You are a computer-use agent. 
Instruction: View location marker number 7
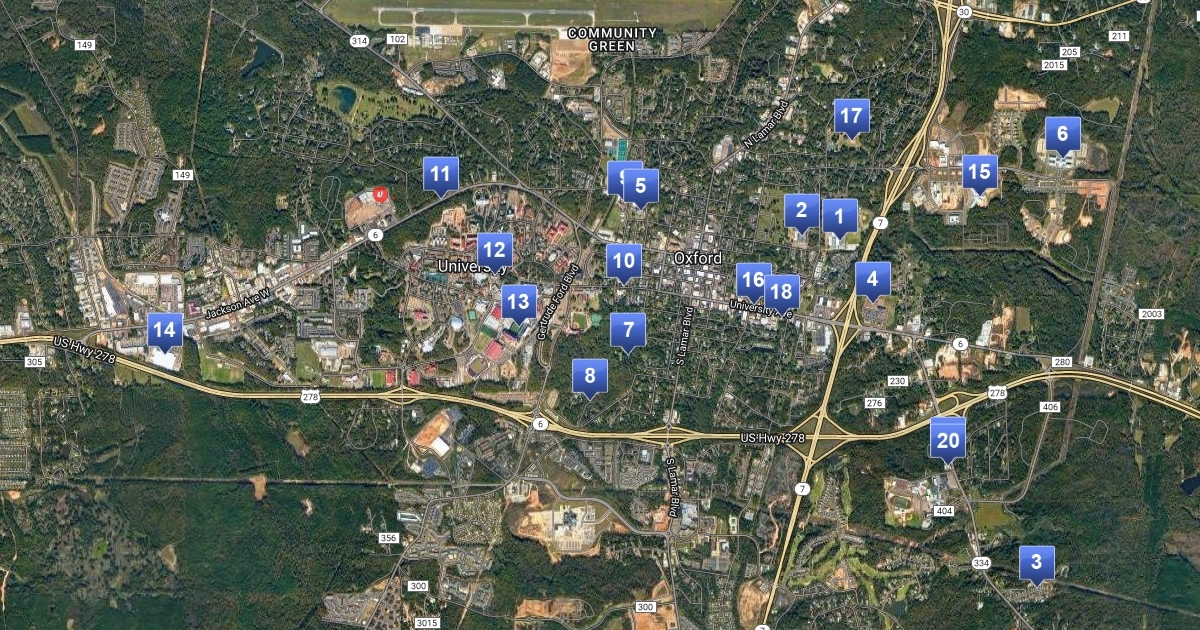(x=629, y=329)
